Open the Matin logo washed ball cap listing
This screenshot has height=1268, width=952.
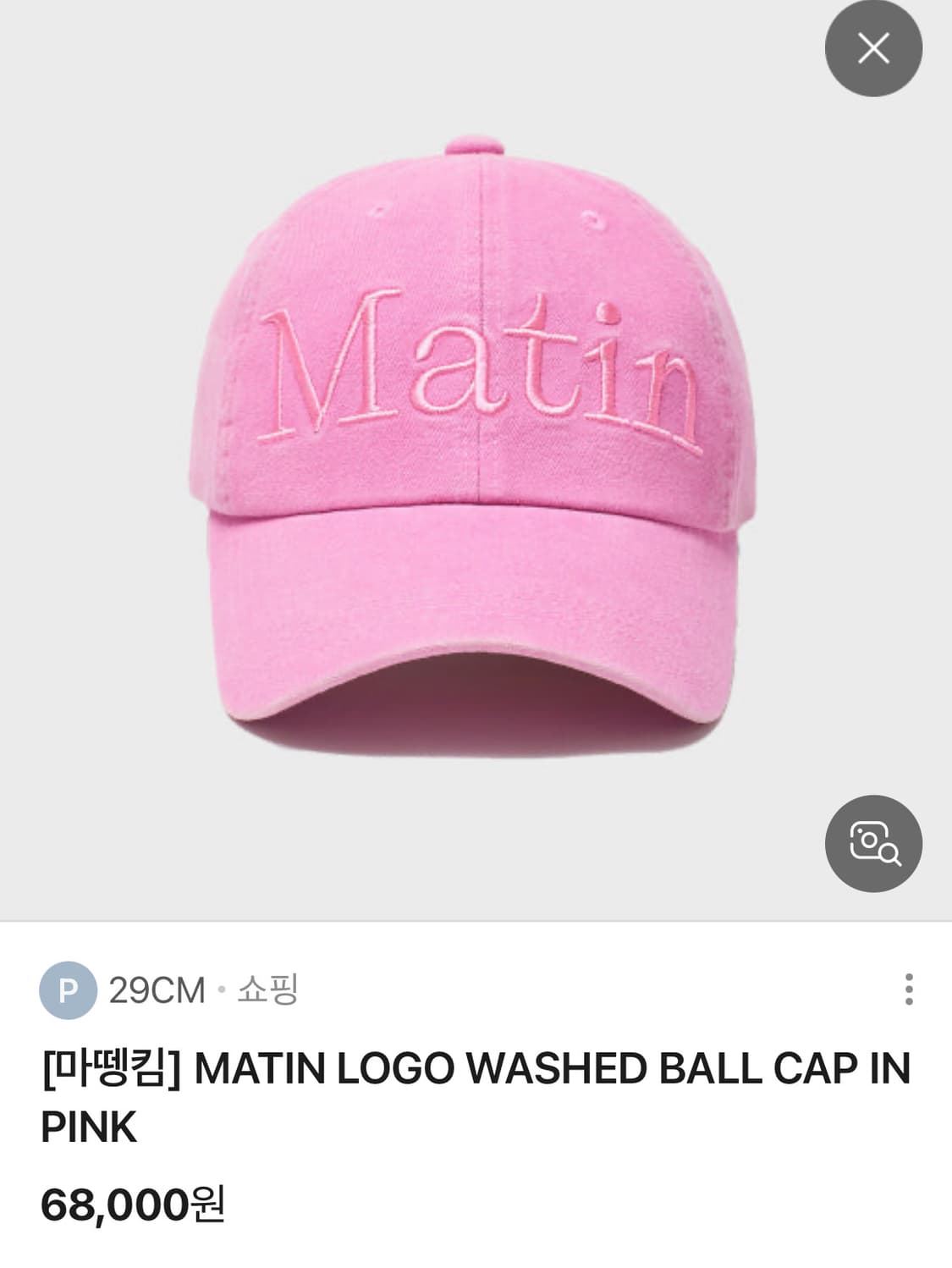[476, 1097]
